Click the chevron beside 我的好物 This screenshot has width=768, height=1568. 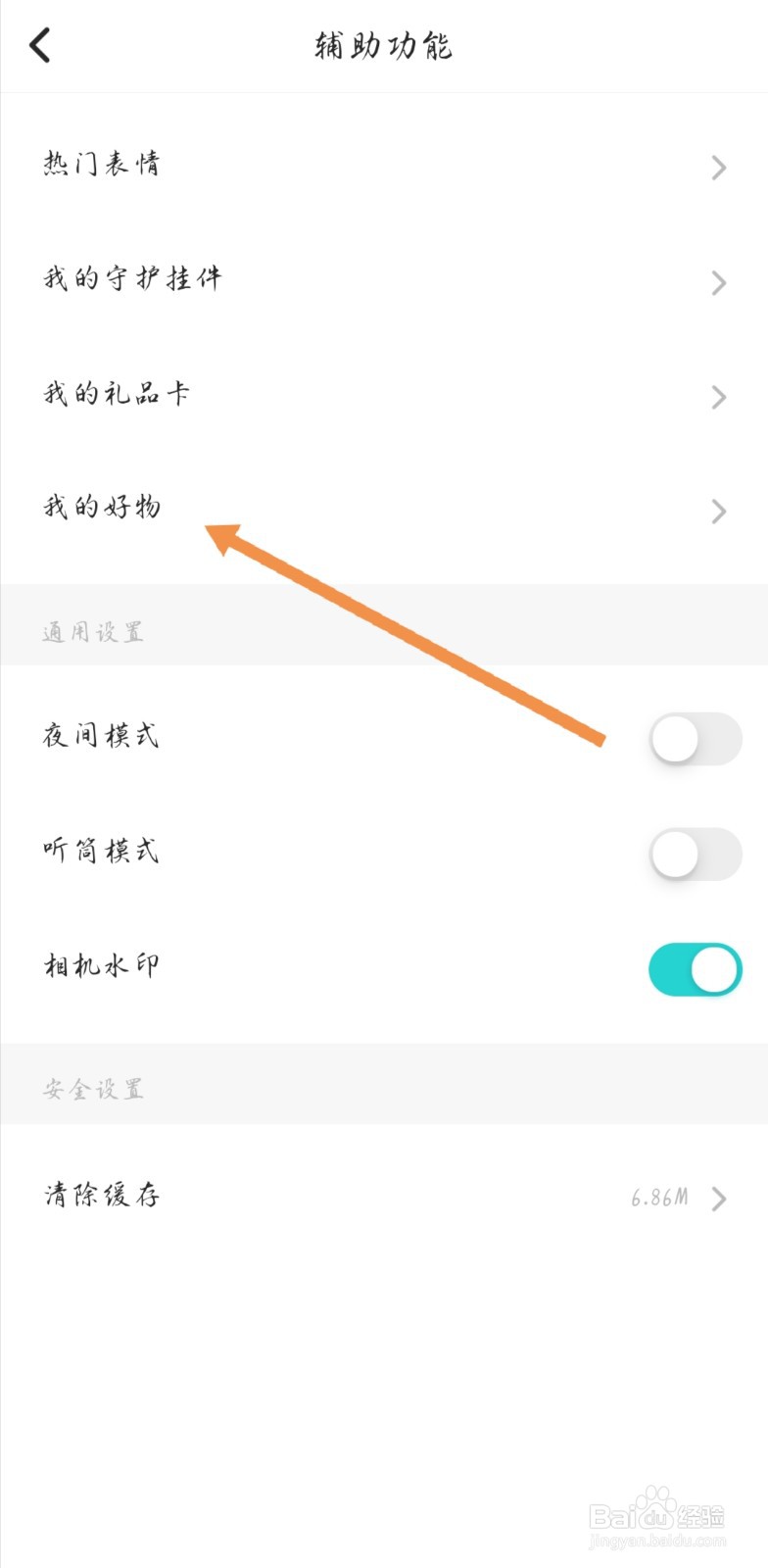tap(718, 511)
